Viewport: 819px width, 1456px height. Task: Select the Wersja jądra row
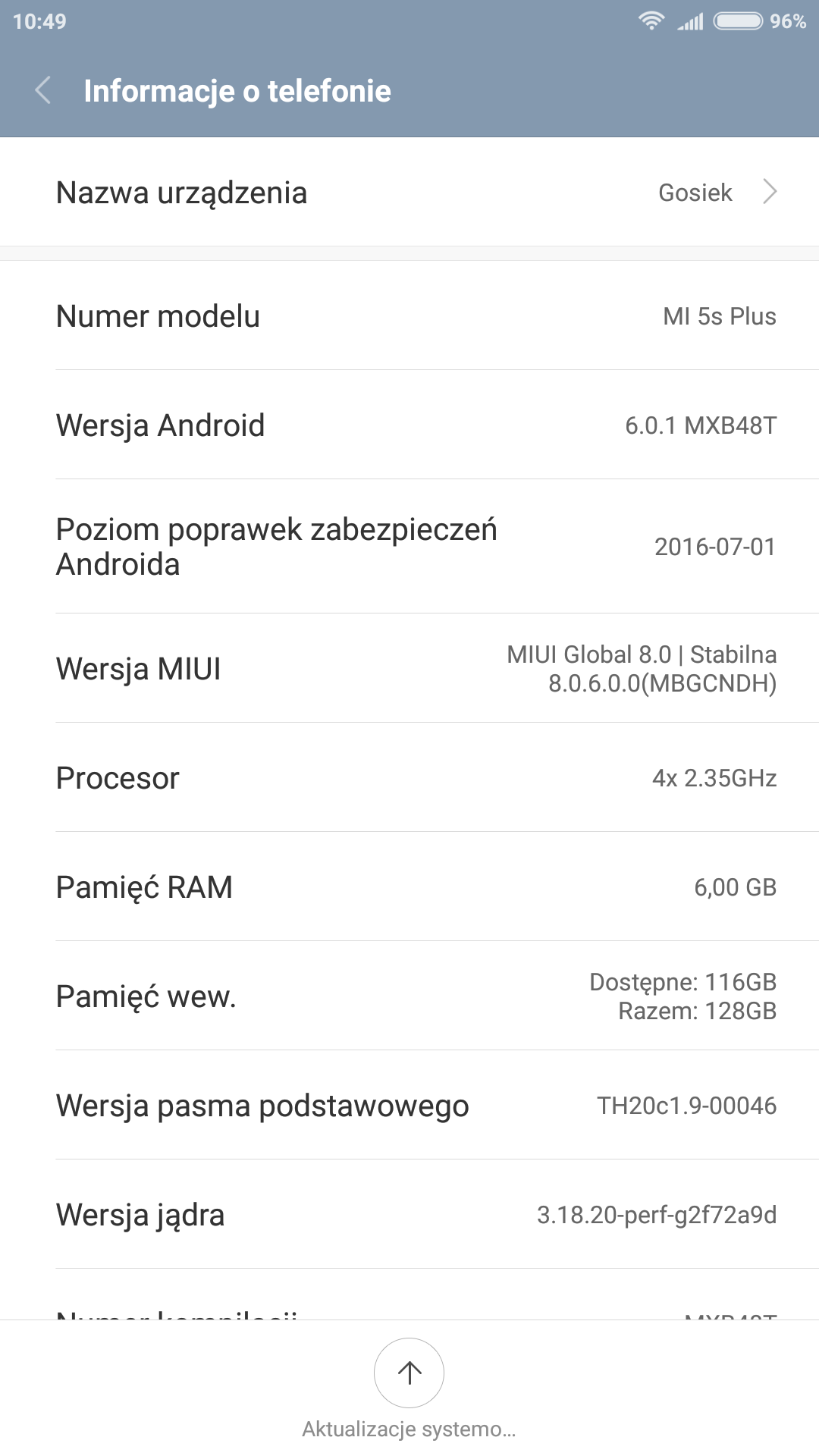[x=409, y=1215]
